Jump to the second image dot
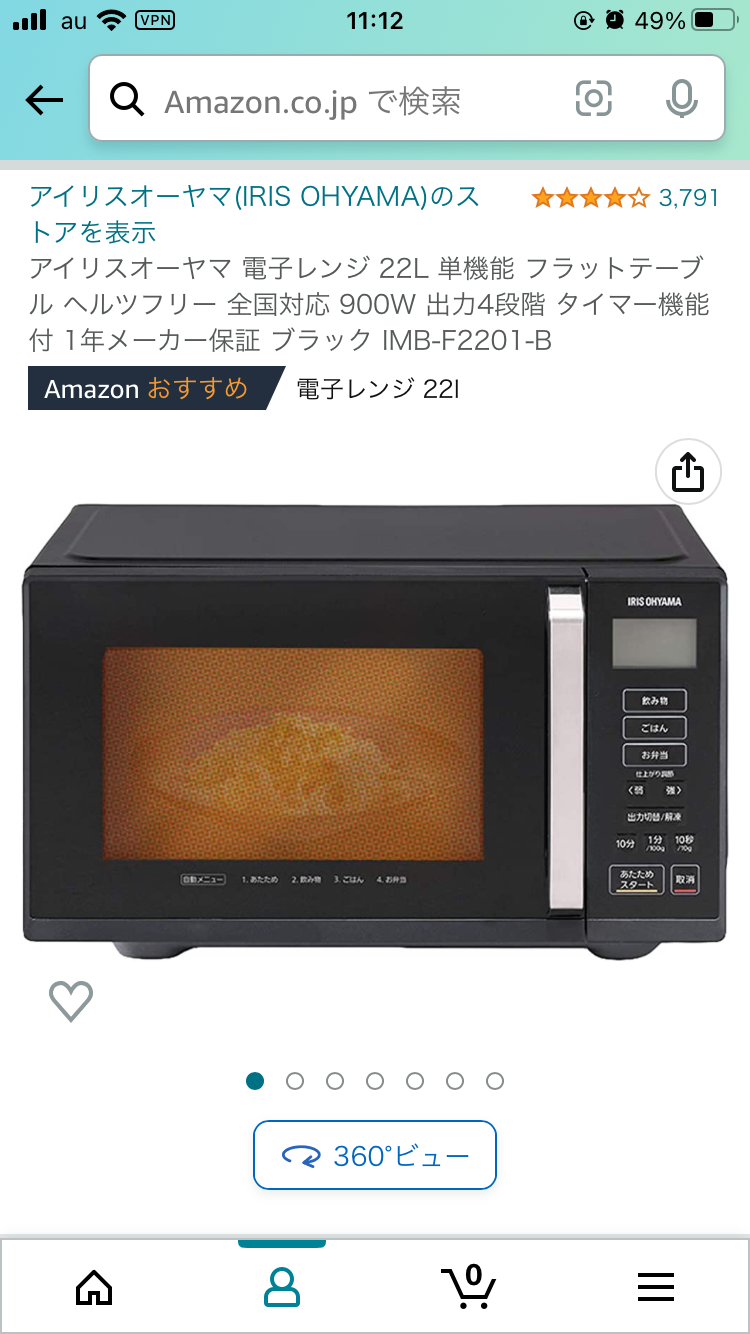750x1334 pixels. (x=295, y=1081)
